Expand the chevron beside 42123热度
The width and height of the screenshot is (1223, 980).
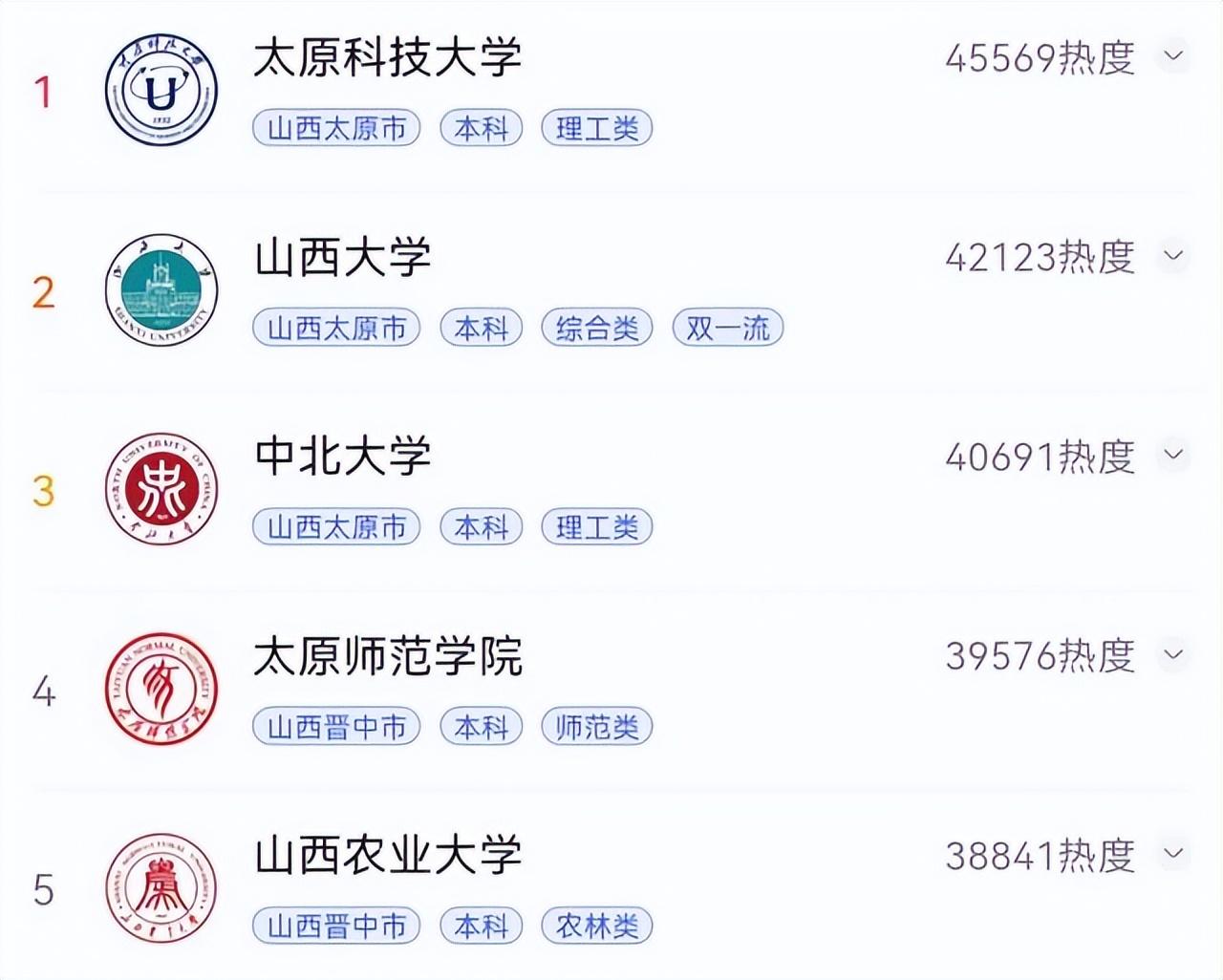coord(1173,256)
